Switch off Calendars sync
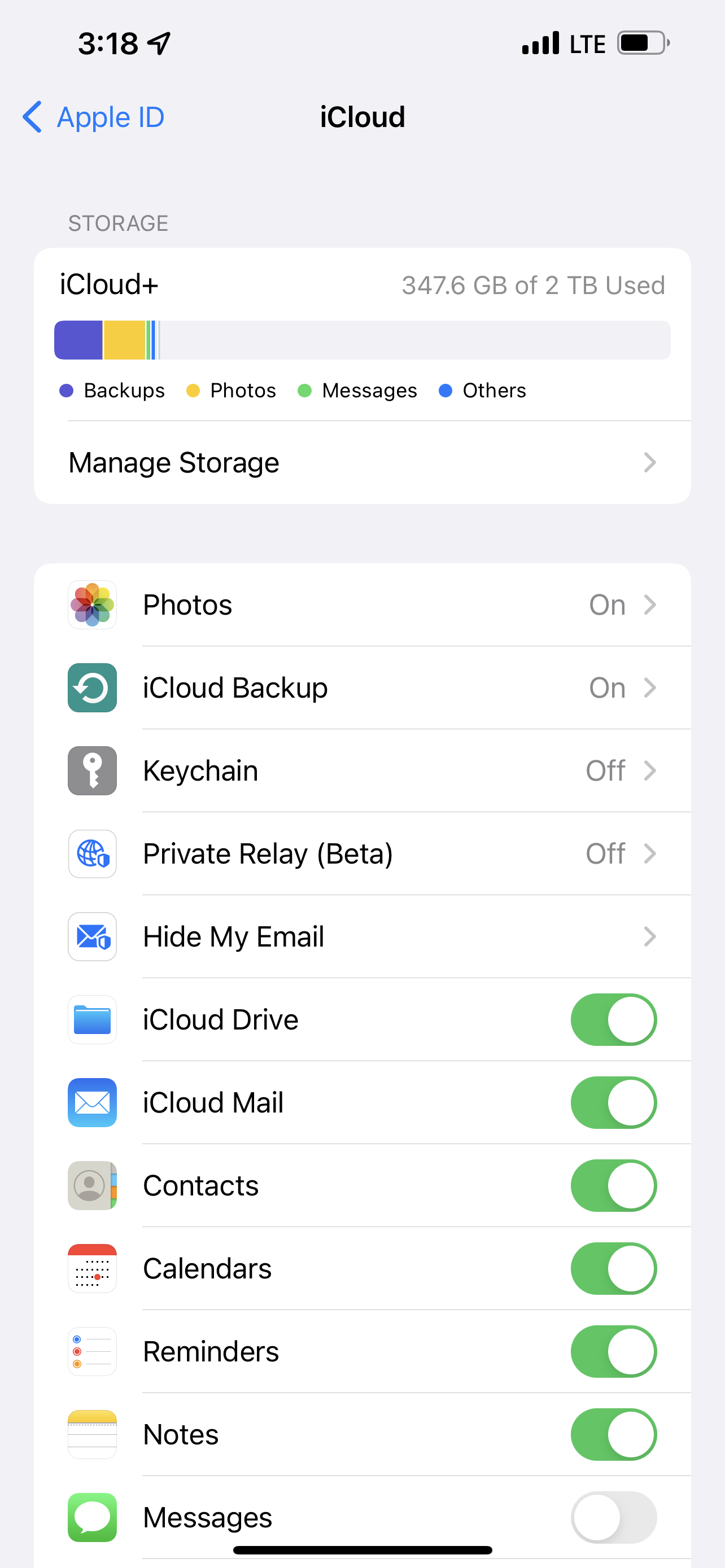The width and height of the screenshot is (725, 1568). pyautogui.click(x=613, y=1268)
